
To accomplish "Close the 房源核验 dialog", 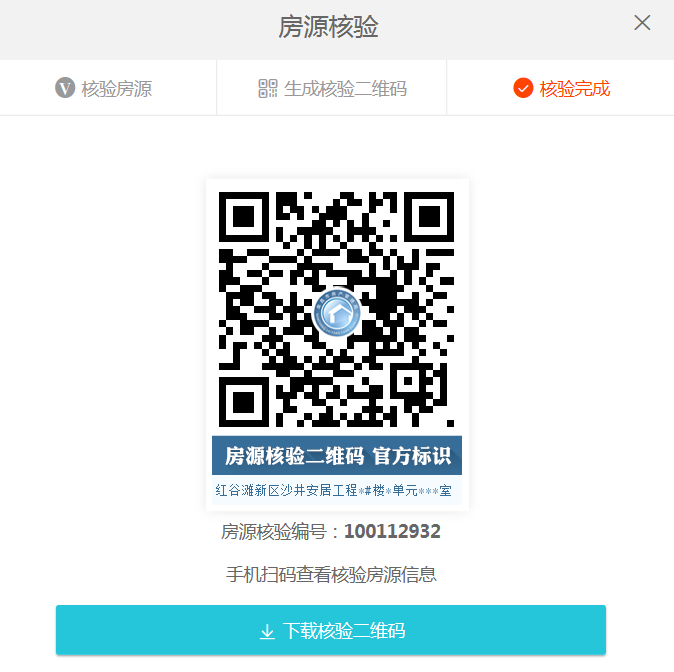I will (x=642, y=23).
